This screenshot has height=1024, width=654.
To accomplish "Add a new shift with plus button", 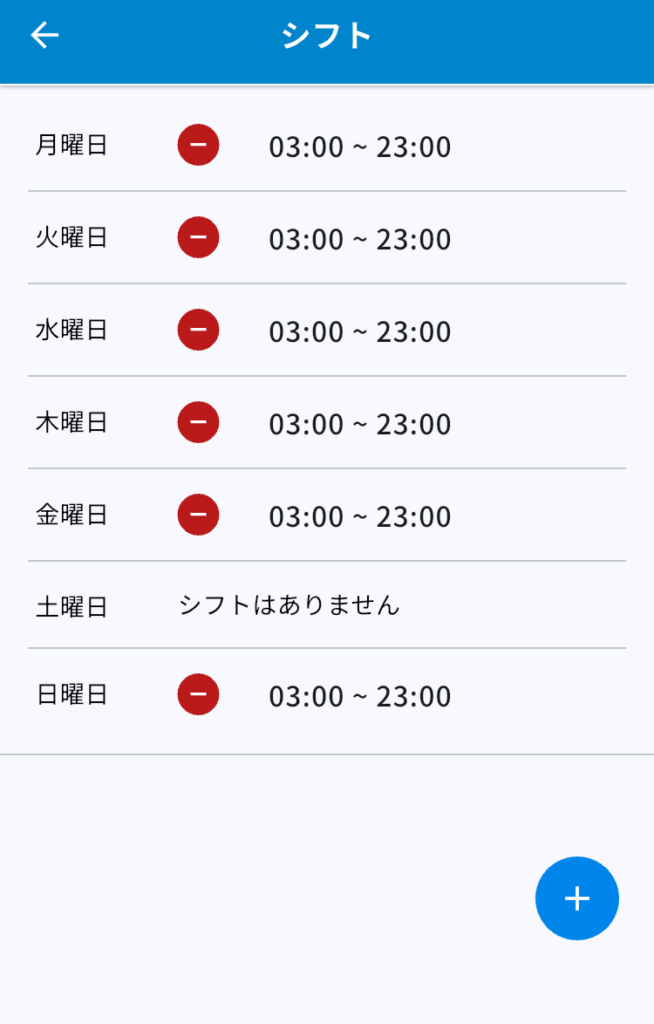I will (577, 898).
